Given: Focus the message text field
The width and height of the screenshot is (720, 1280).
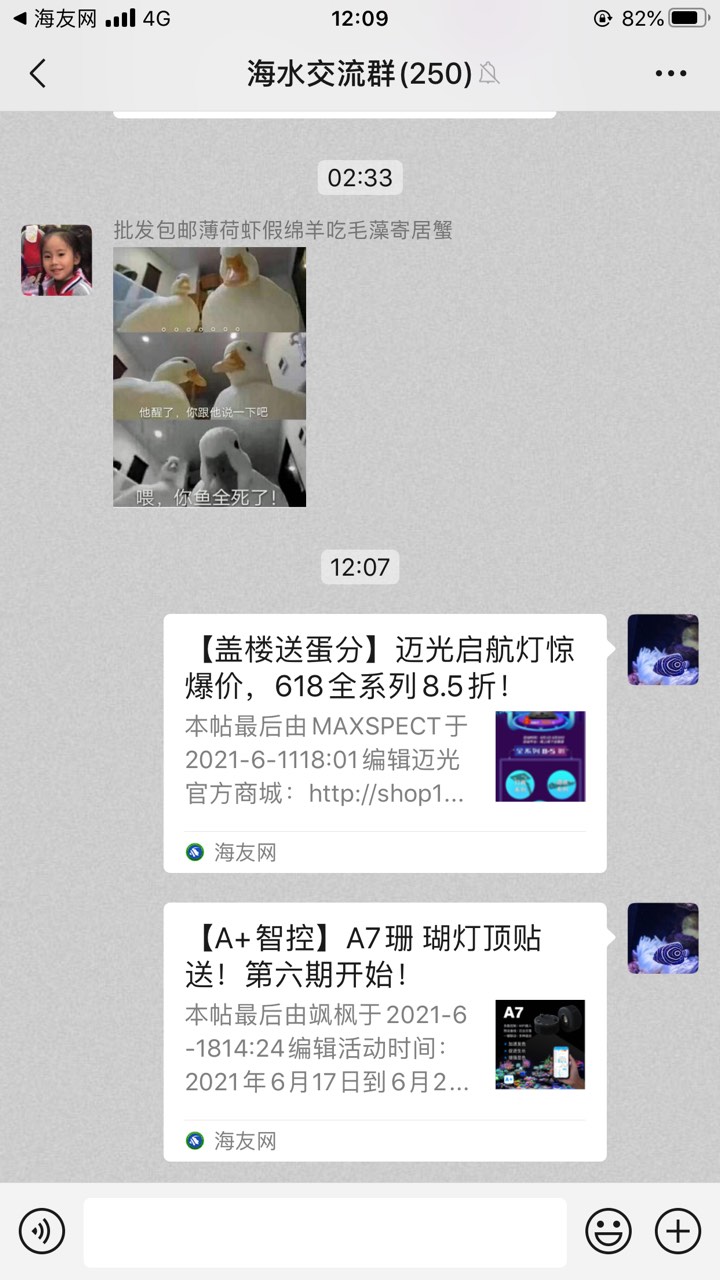Looking at the screenshot, I should [324, 1231].
